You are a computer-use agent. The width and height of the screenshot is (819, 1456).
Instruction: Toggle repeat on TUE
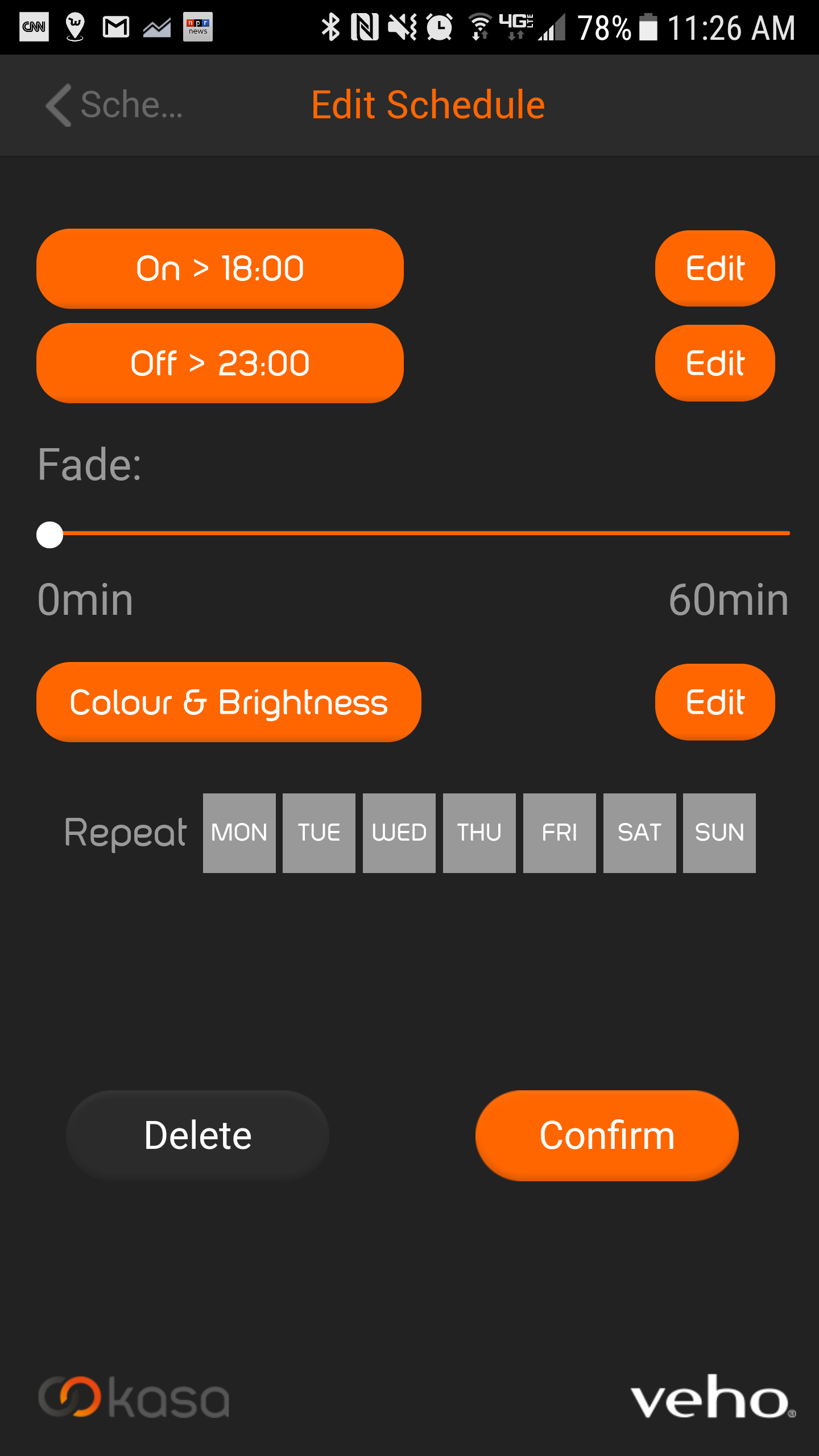coord(319,833)
